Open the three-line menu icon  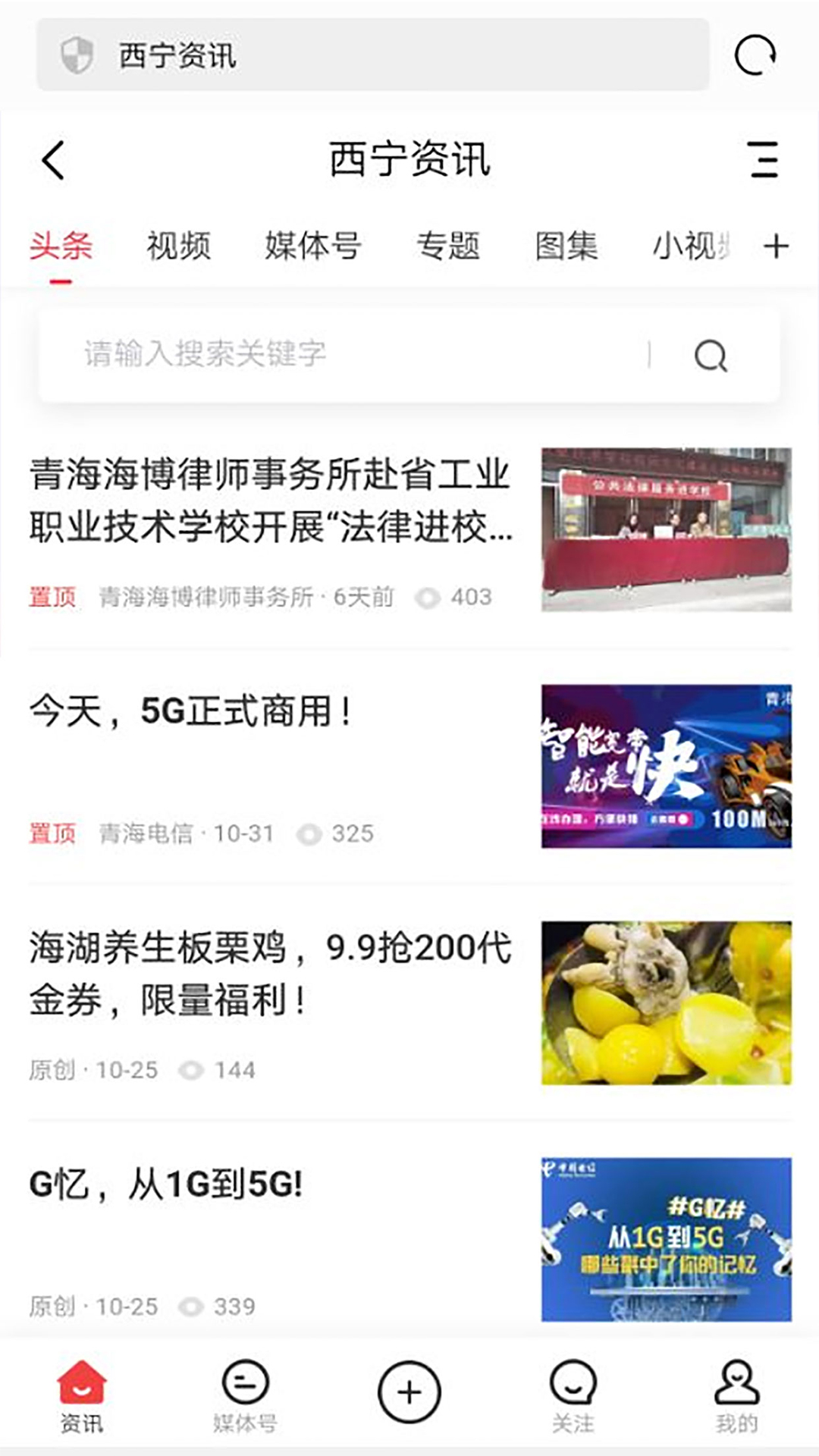(764, 160)
